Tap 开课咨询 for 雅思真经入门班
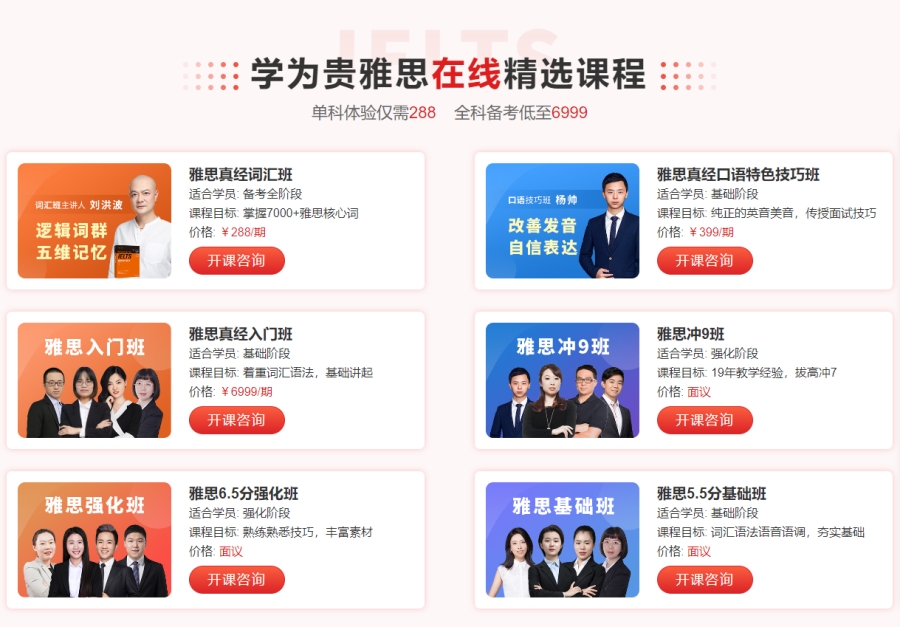Image resolution: width=900 pixels, height=627 pixels. (x=236, y=420)
